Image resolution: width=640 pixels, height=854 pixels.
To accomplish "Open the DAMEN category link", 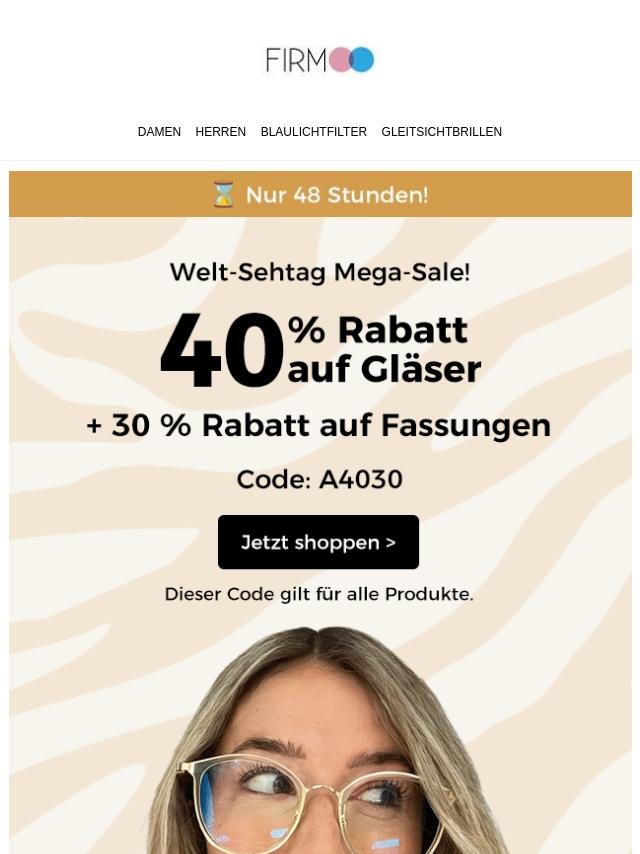I will [159, 132].
